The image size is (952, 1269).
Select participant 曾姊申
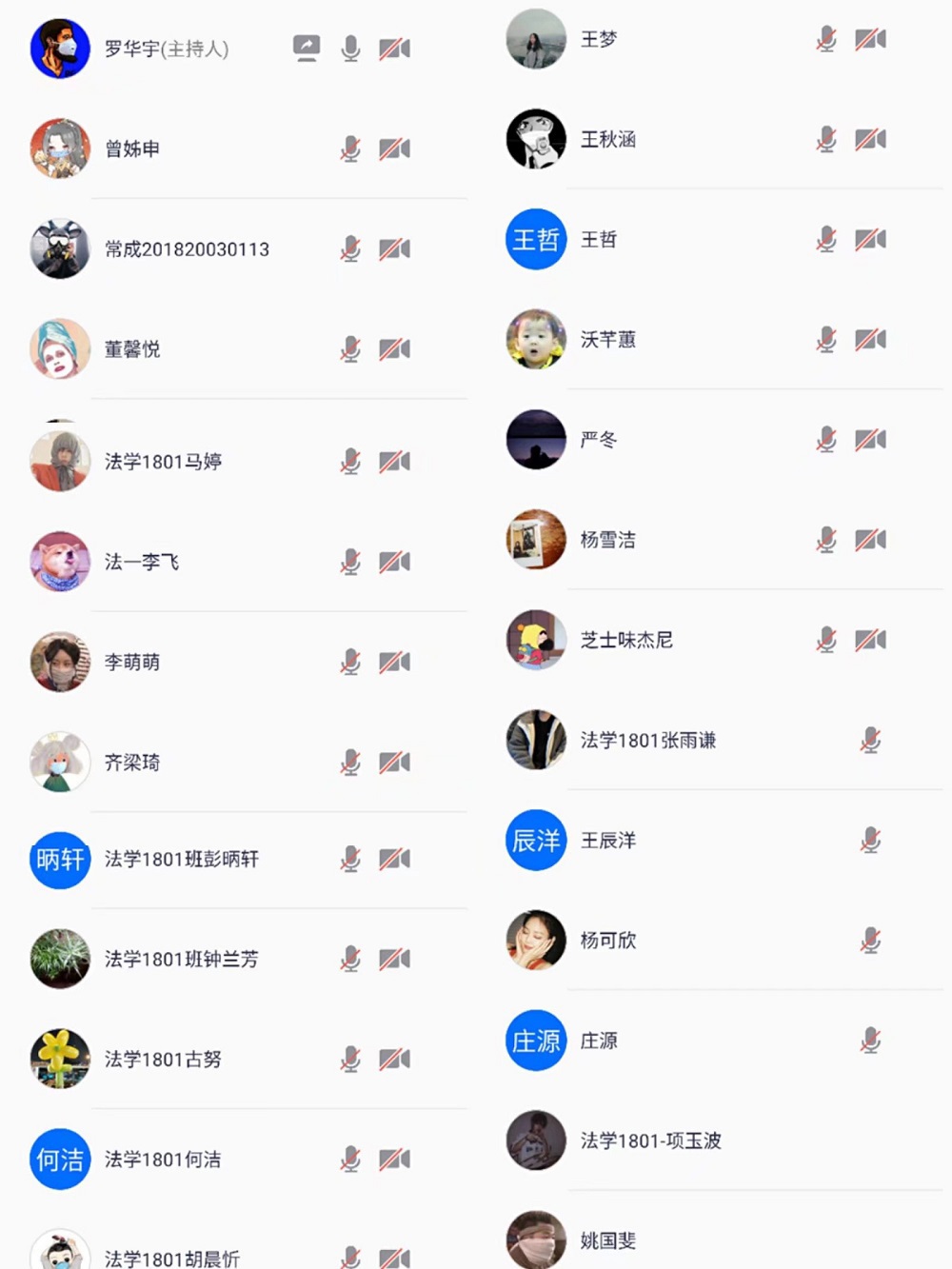pyautogui.click(x=132, y=149)
